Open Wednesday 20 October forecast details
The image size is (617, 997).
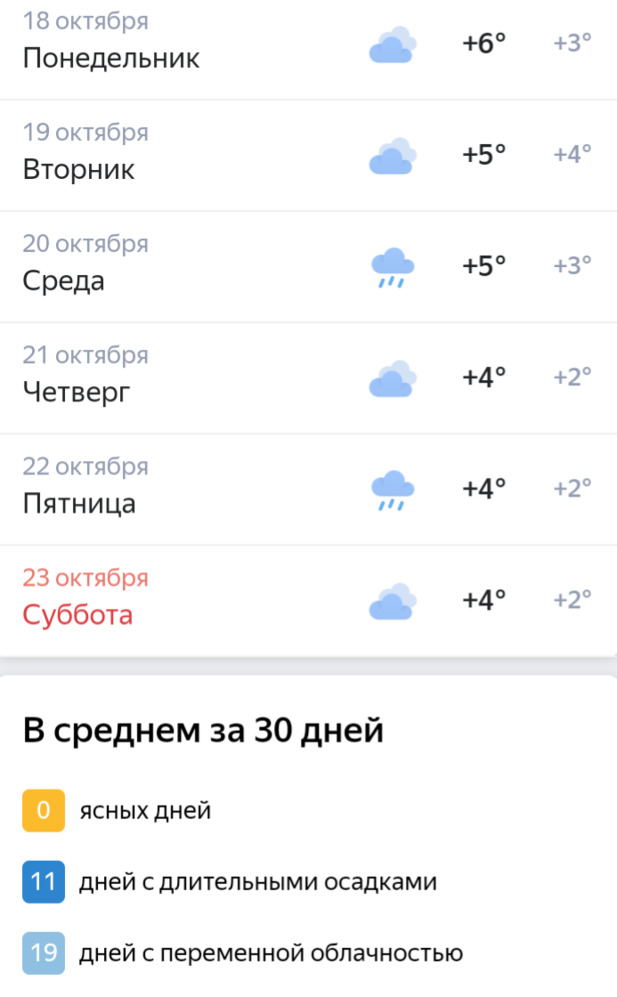[x=308, y=266]
